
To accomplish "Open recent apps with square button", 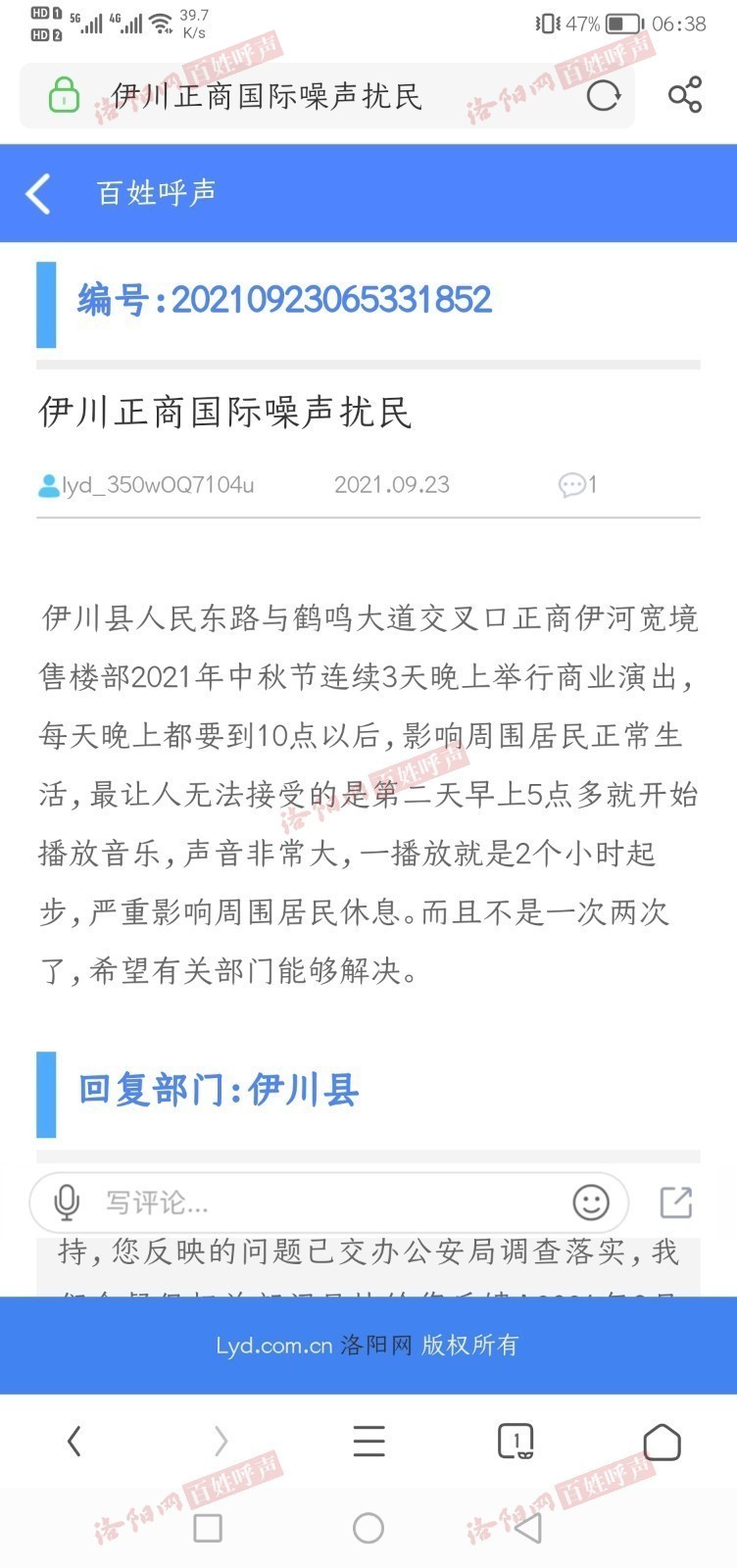I will (x=208, y=1528).
